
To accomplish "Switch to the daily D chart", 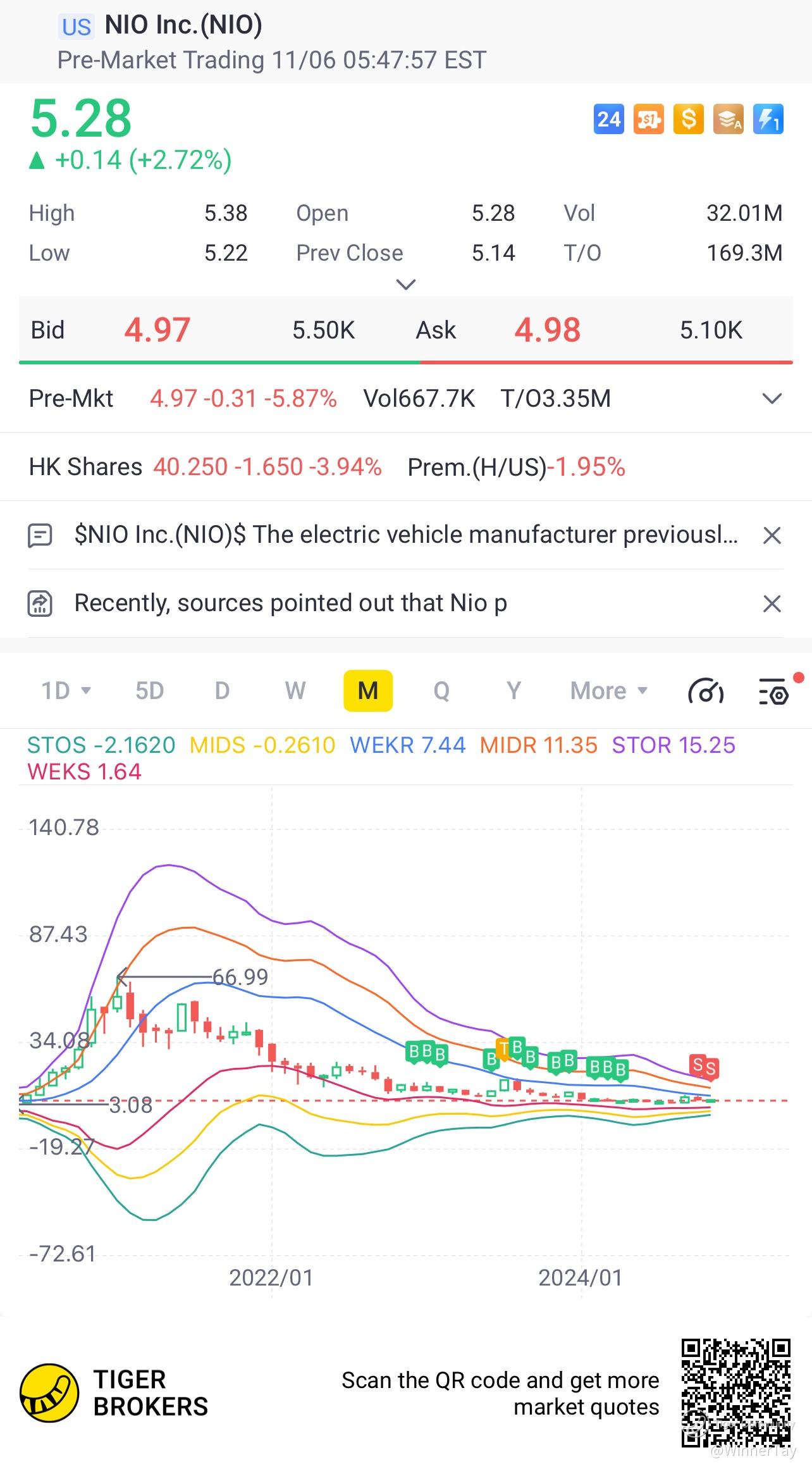I will coord(222,691).
